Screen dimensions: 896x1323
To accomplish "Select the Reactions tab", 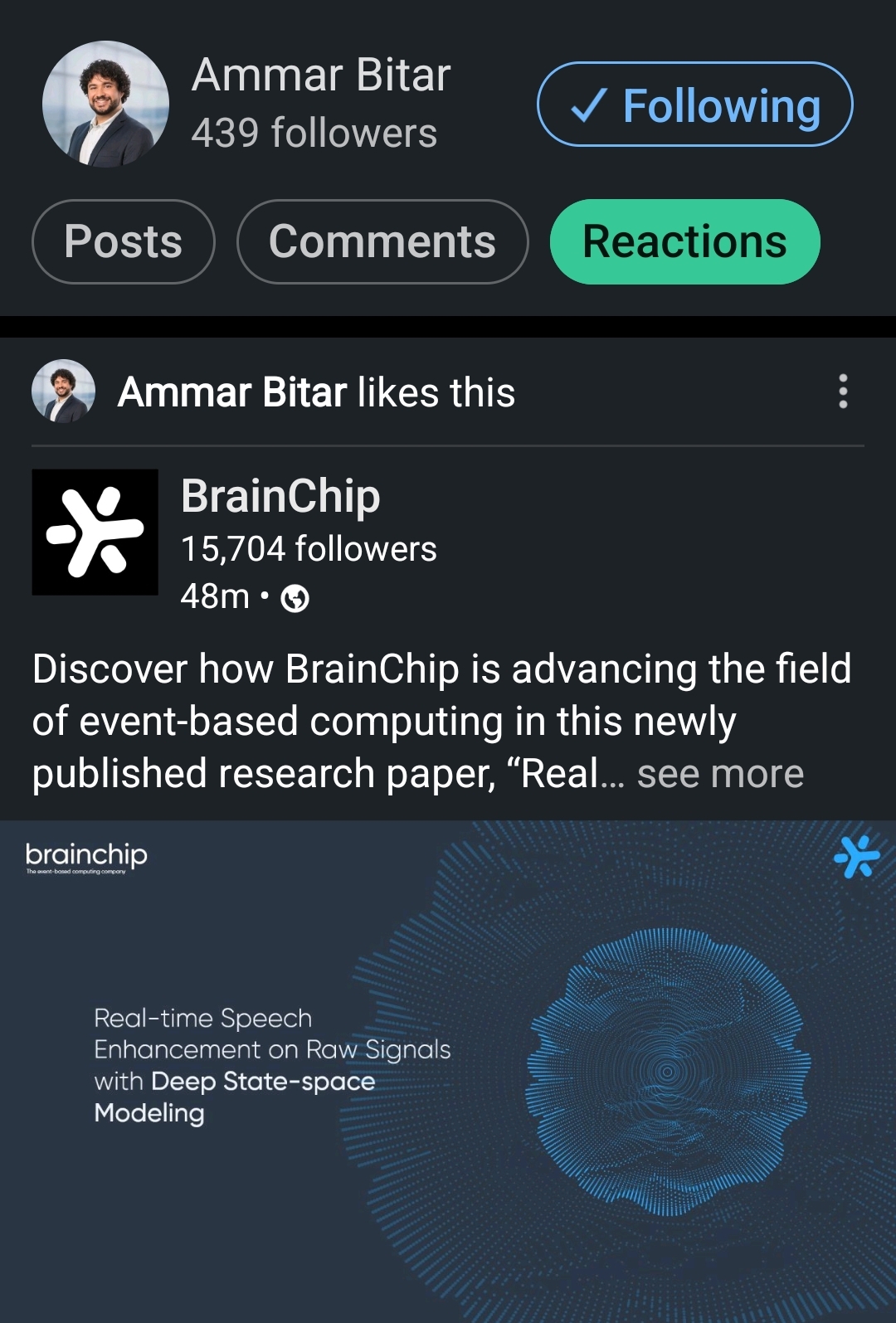I will click(684, 242).
